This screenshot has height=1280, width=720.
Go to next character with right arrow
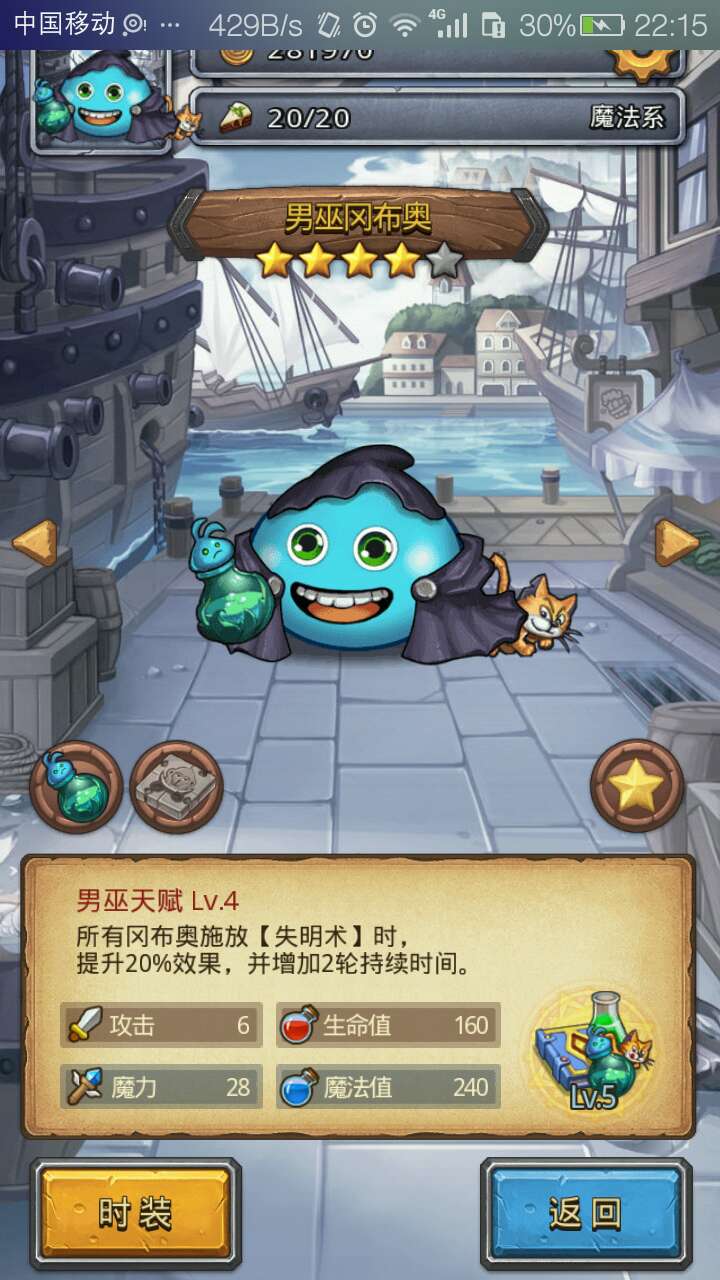(x=676, y=543)
